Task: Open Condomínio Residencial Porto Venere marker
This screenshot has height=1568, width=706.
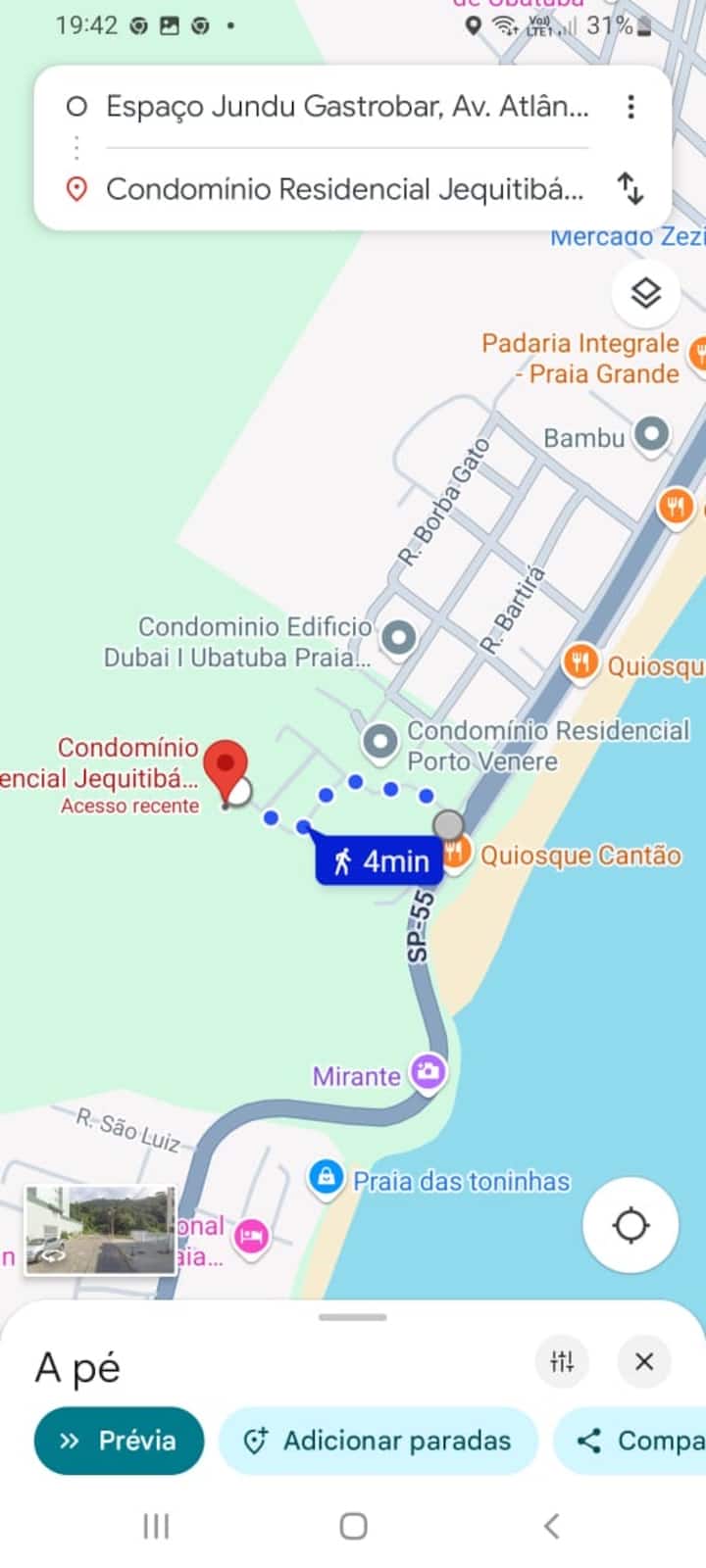Action: click(380, 741)
